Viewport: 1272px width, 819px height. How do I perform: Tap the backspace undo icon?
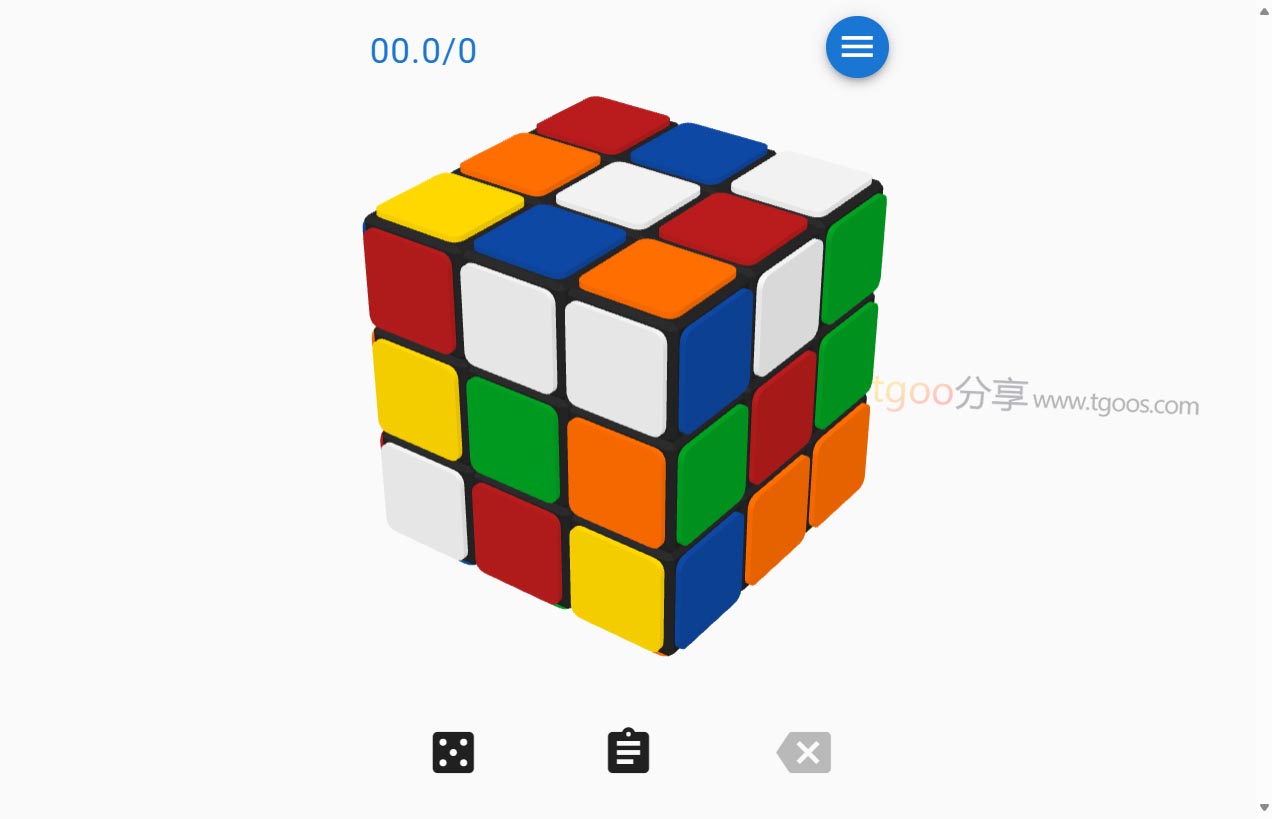pyautogui.click(x=804, y=752)
